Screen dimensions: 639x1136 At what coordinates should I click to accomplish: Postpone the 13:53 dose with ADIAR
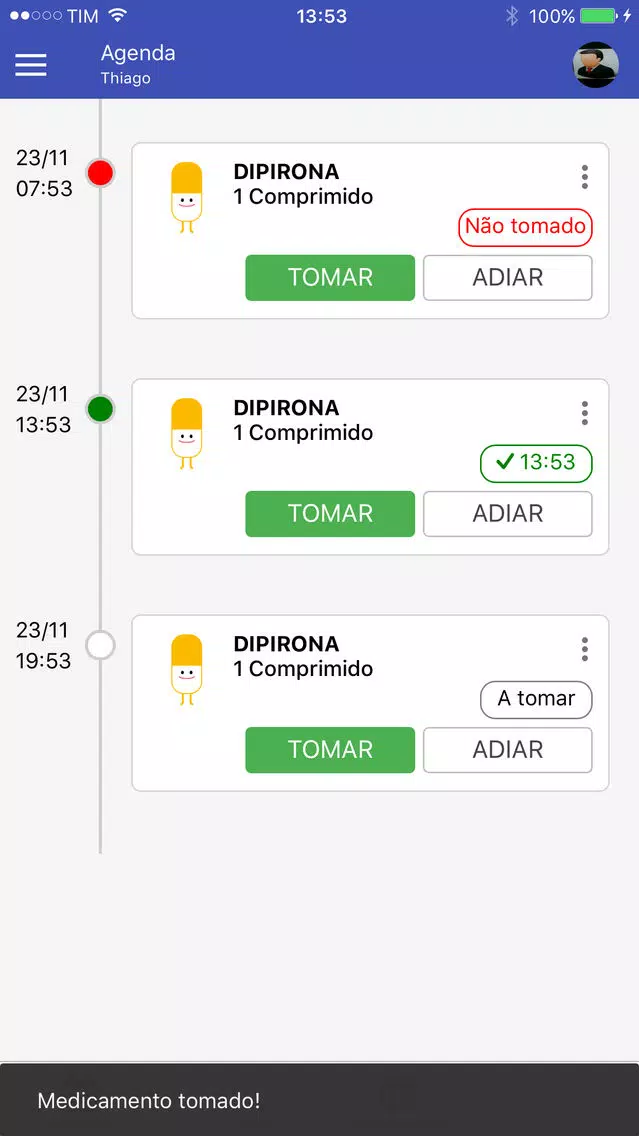(508, 514)
